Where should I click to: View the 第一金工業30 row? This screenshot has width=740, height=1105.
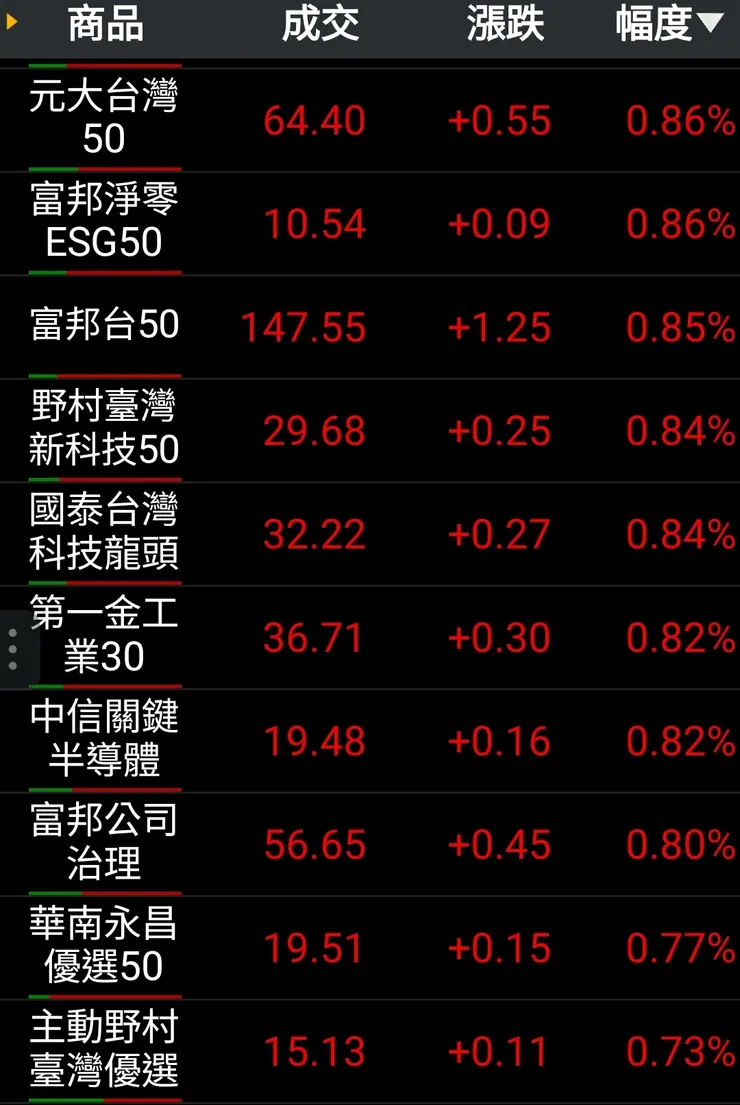click(x=104, y=636)
